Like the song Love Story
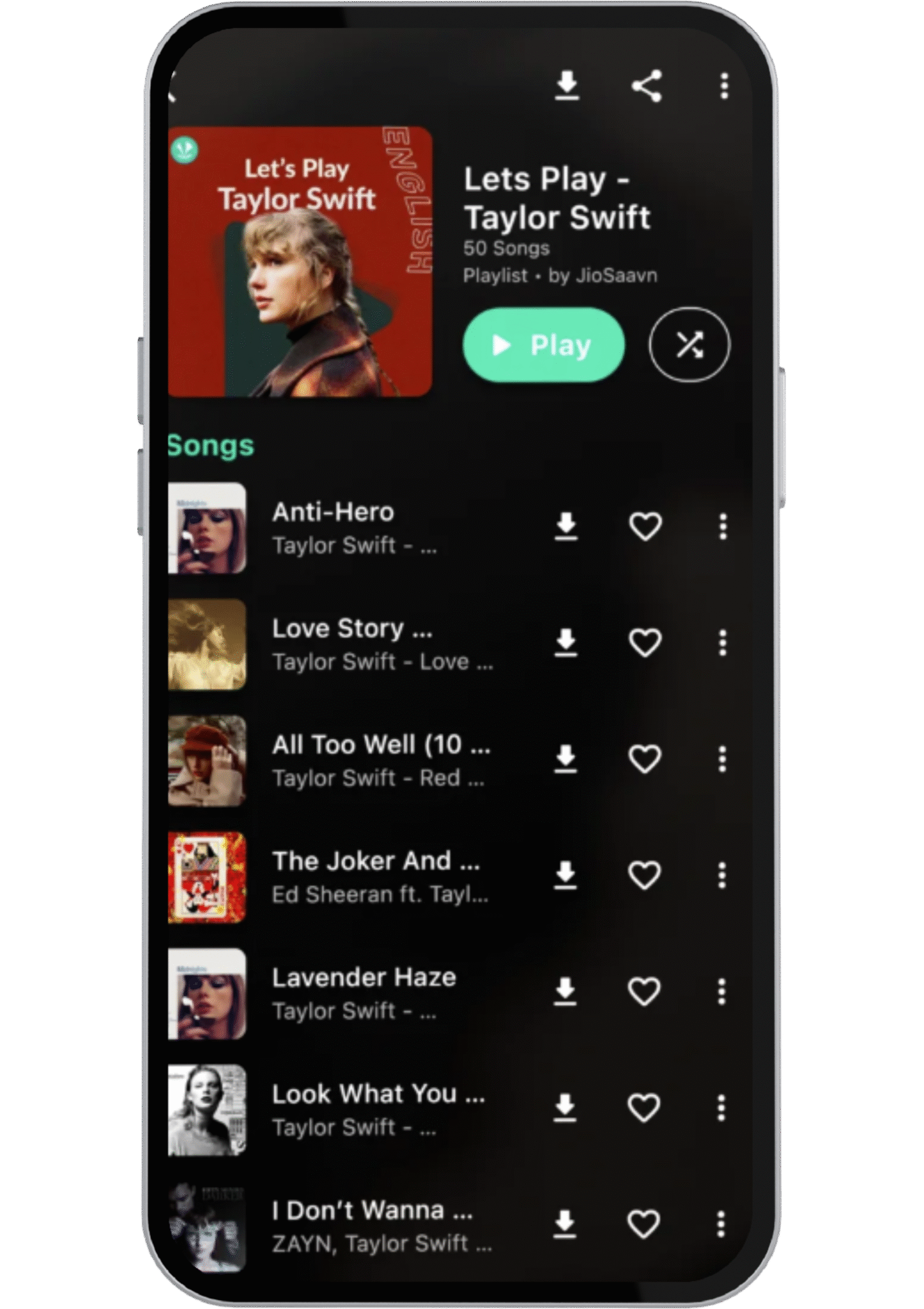Image resolution: width=924 pixels, height=1309 pixels. click(645, 643)
